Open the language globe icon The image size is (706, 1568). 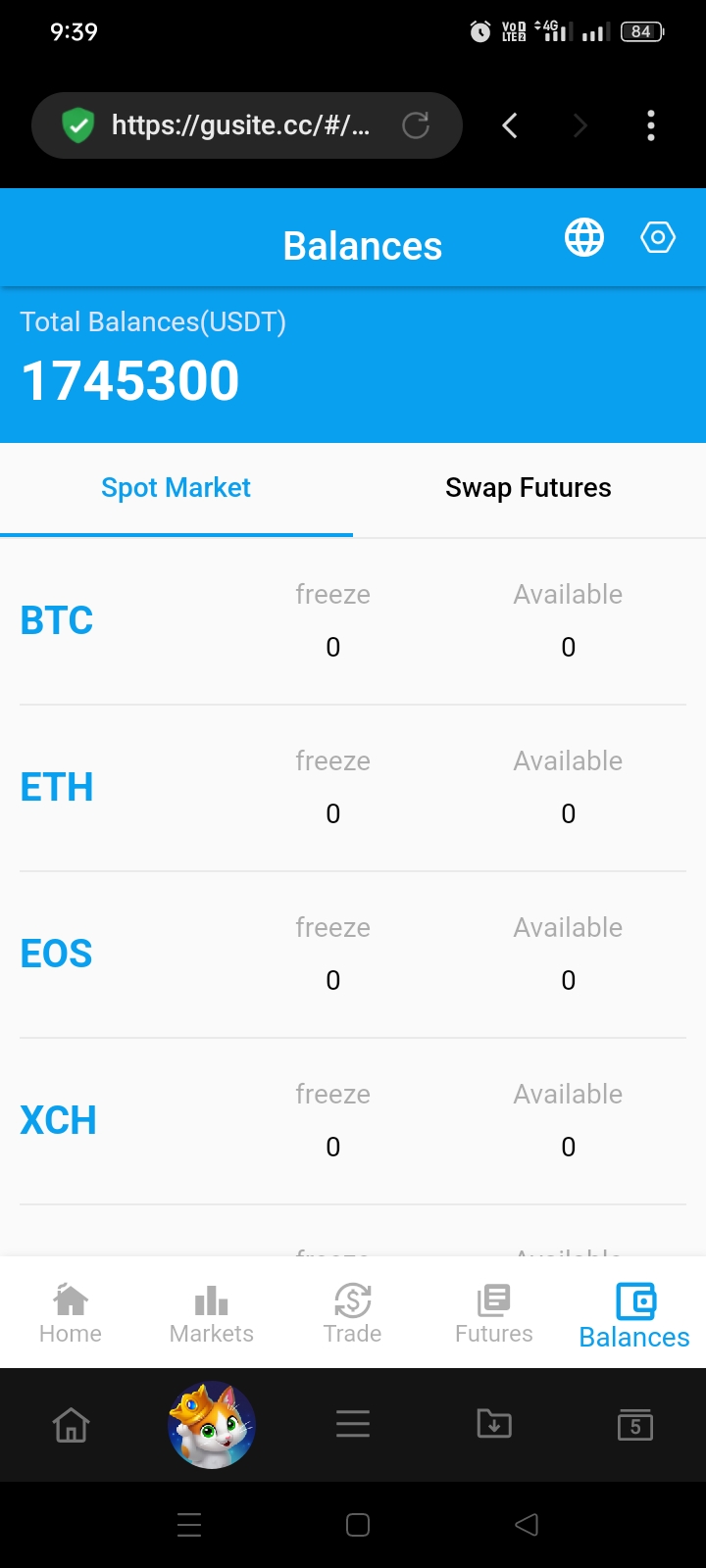click(x=584, y=237)
